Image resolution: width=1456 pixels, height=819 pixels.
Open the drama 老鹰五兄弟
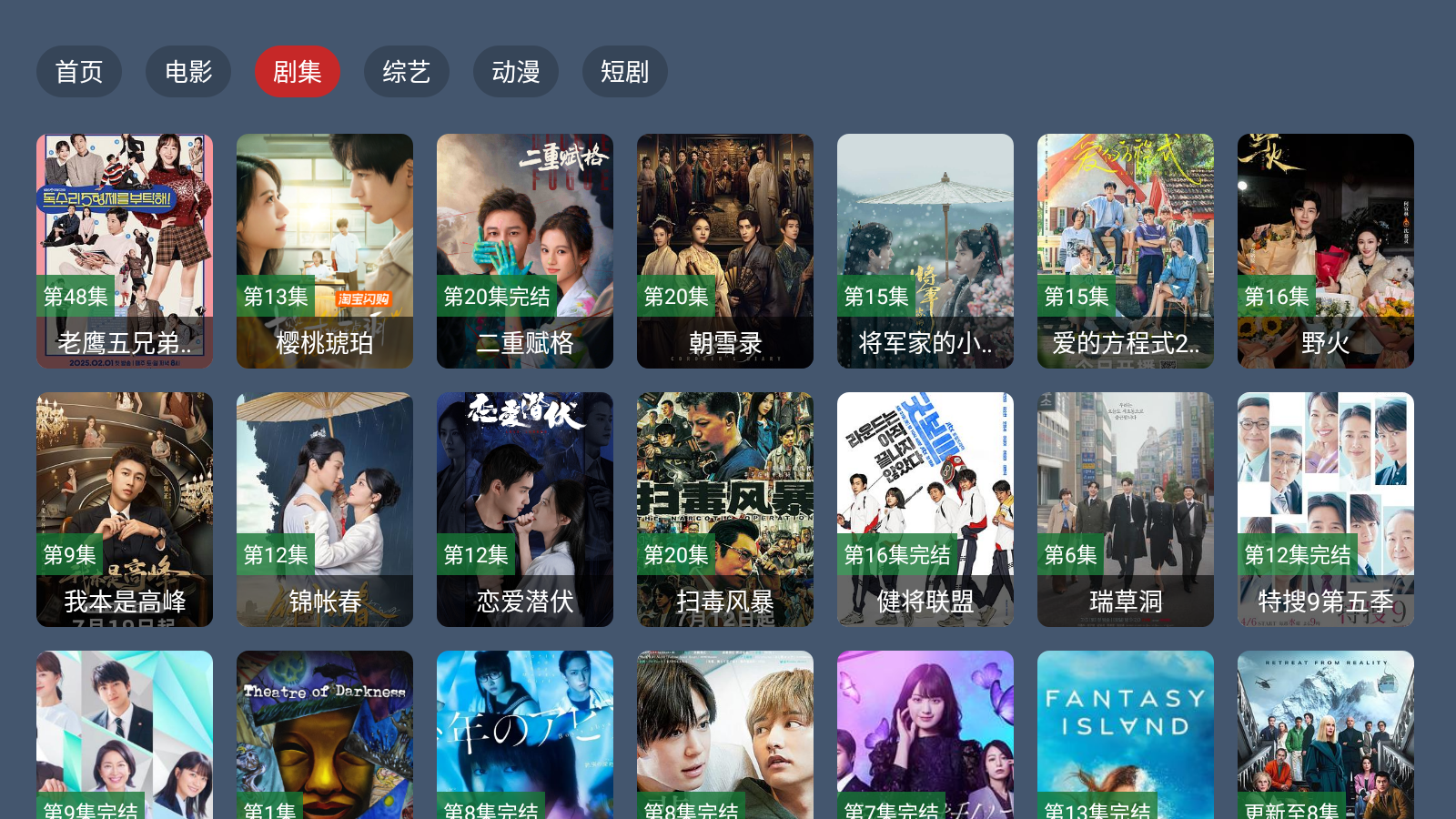tap(125, 251)
